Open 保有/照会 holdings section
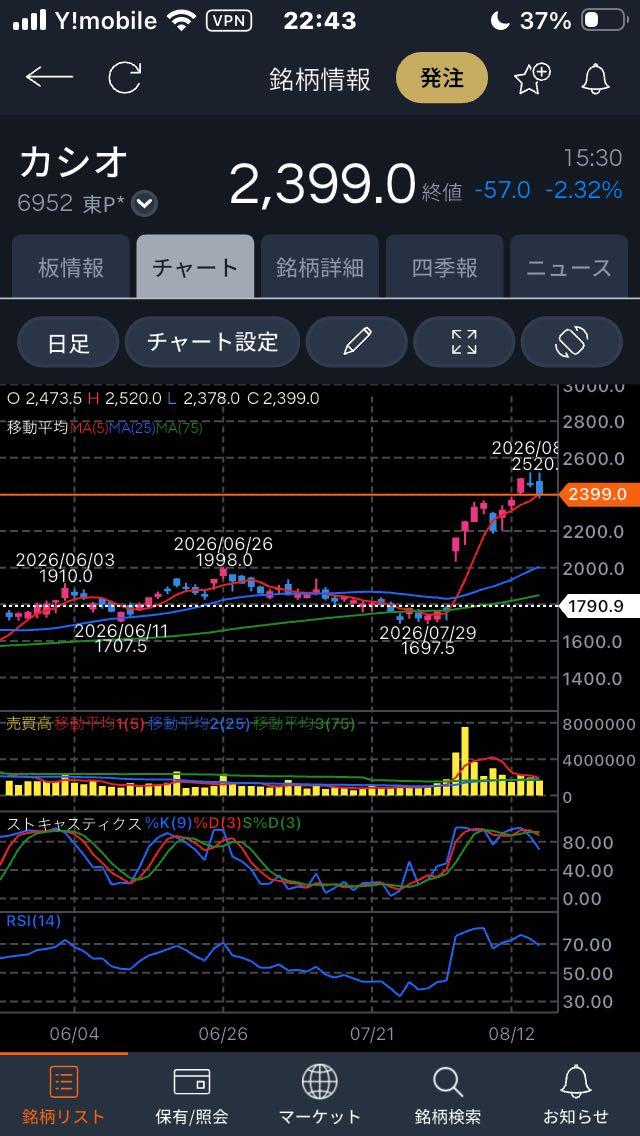The height and width of the screenshot is (1136, 640). [191, 1094]
